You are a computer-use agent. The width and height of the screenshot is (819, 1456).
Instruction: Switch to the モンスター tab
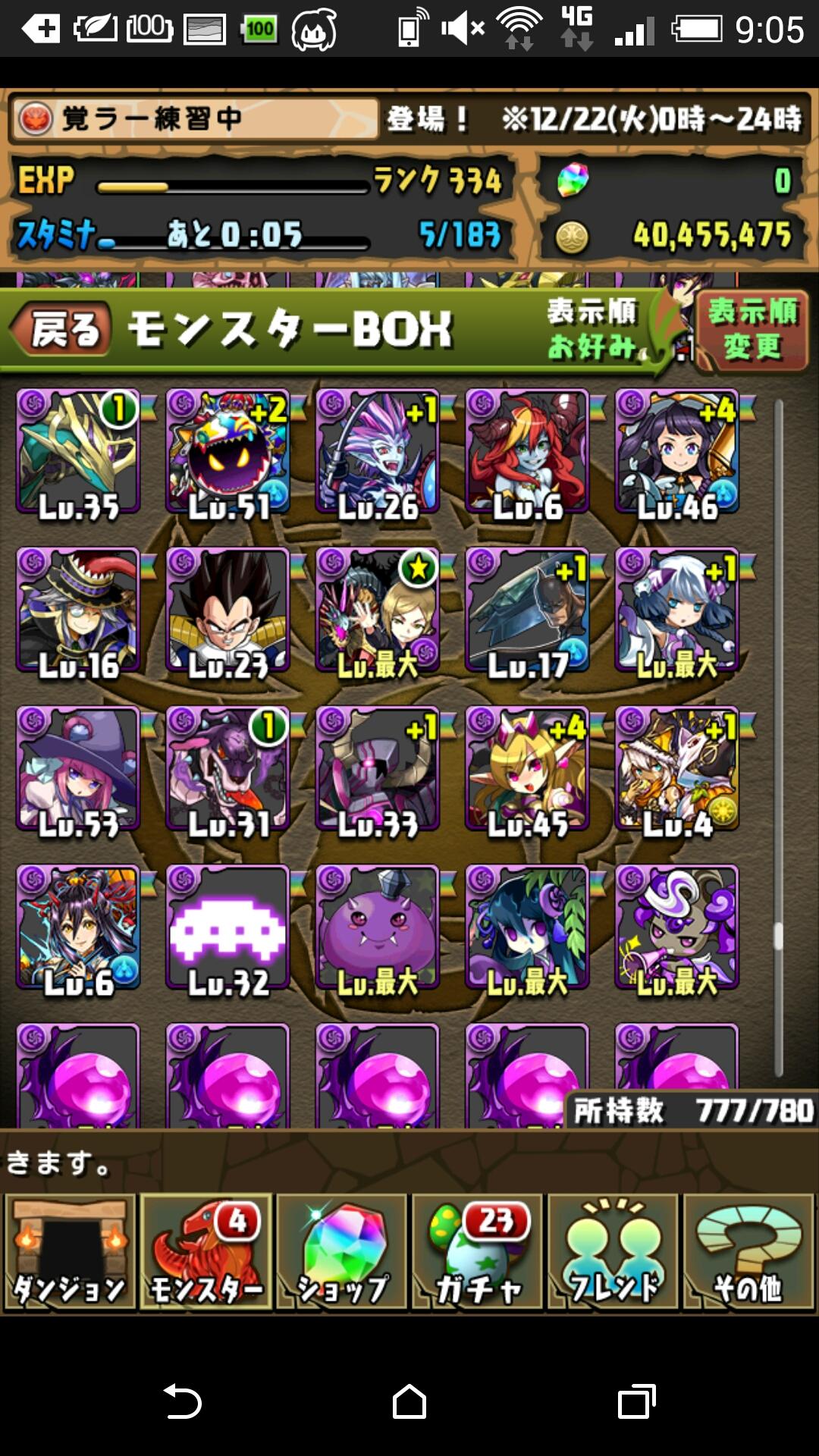[206, 1252]
